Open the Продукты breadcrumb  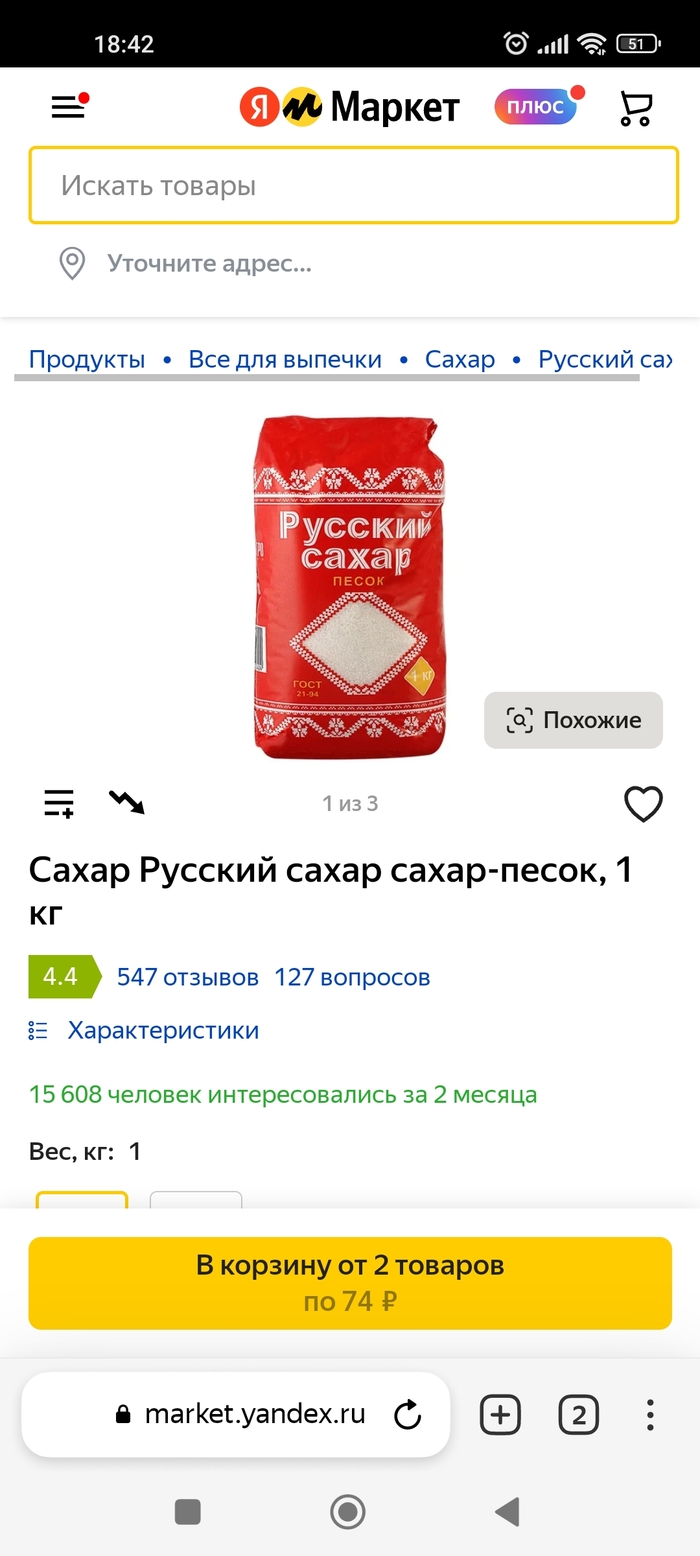coord(87,359)
